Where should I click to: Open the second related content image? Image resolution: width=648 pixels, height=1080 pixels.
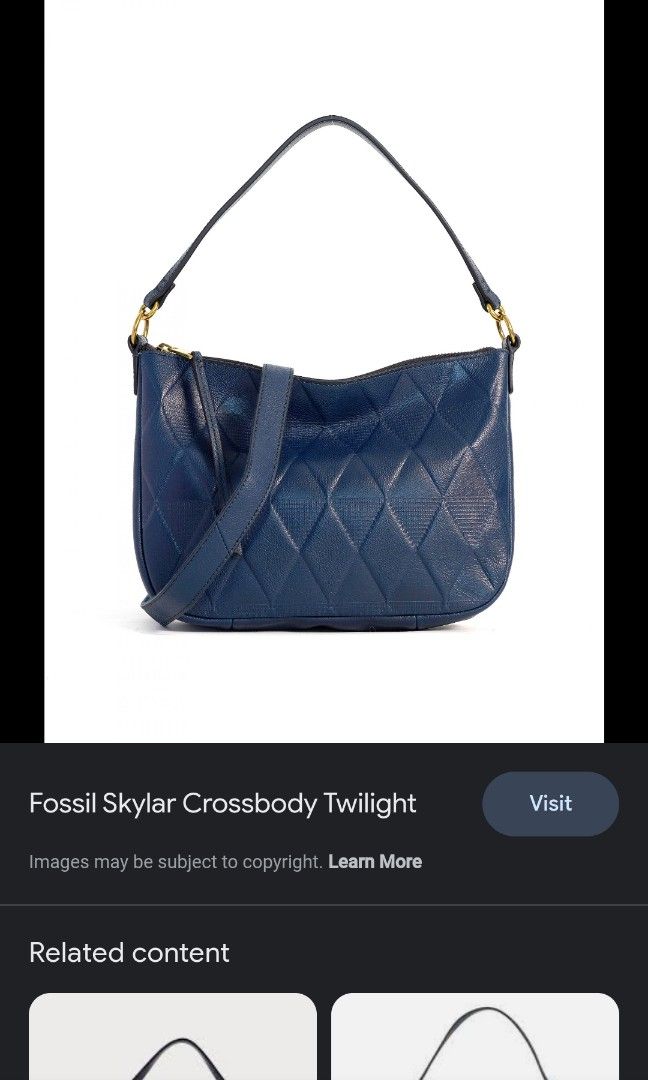point(475,1036)
